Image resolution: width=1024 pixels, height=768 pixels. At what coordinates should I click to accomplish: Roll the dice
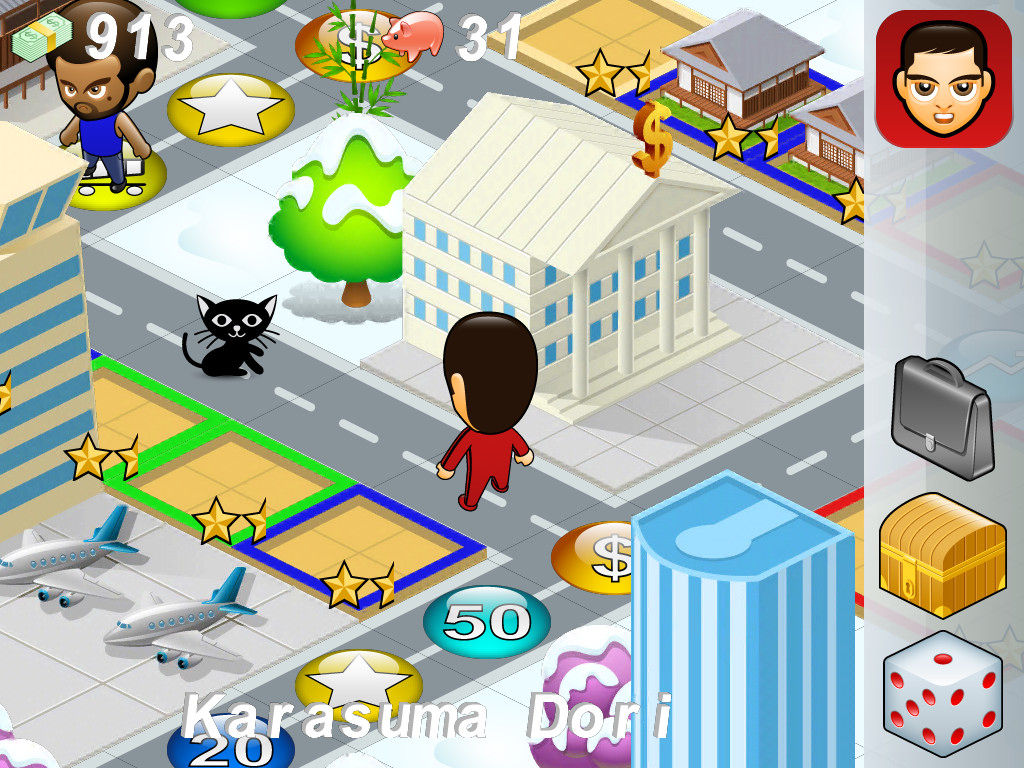tap(942, 694)
